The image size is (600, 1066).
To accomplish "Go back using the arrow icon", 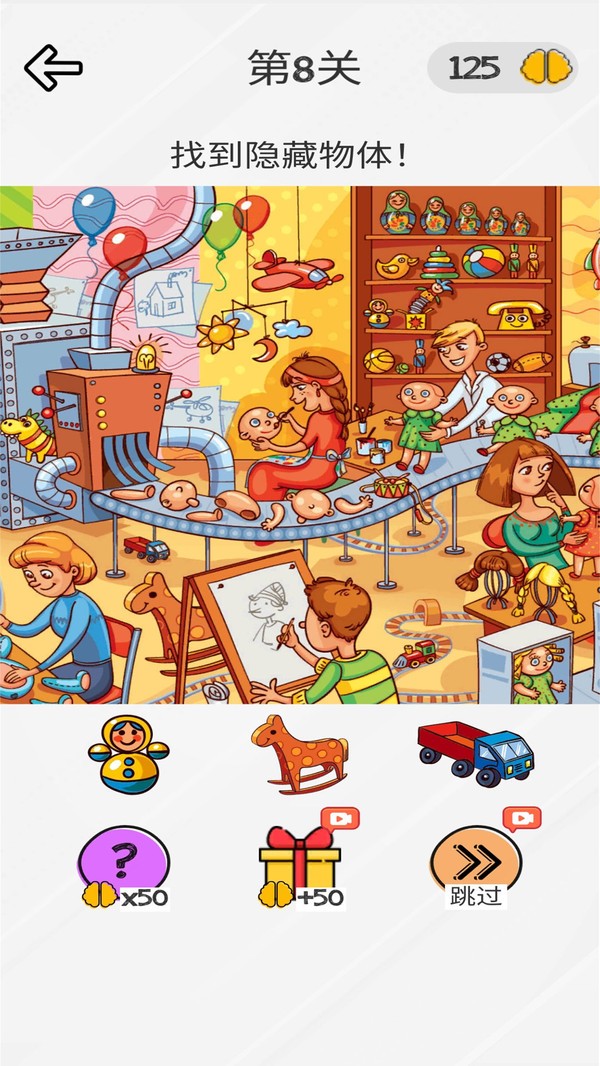I will pyautogui.click(x=53, y=68).
